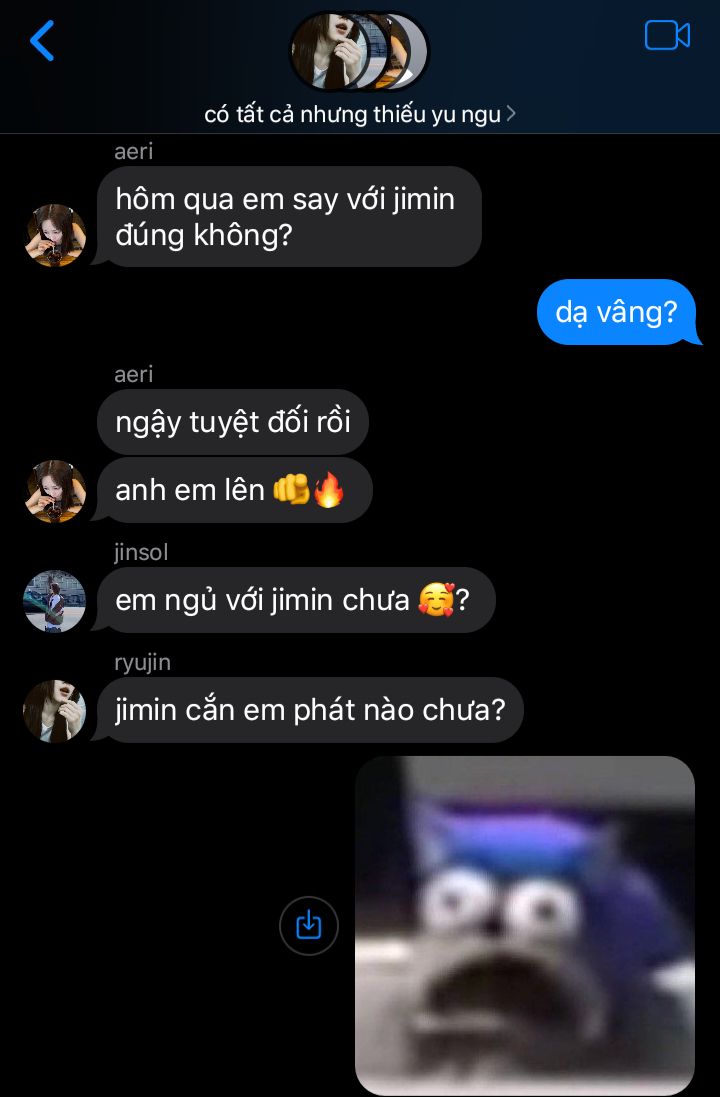Screen dimensions: 720x1097
Task: Start a FaceTime video call
Action: [x=667, y=36]
